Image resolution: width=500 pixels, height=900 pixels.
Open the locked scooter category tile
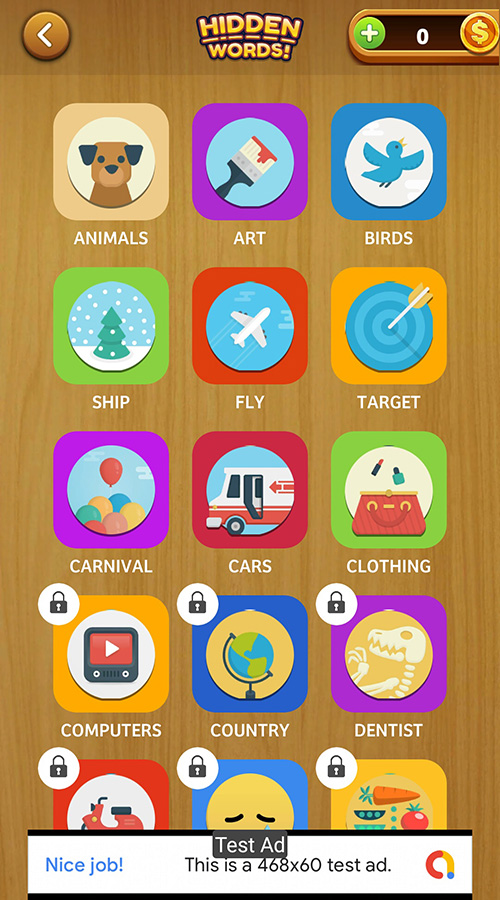pos(111,795)
